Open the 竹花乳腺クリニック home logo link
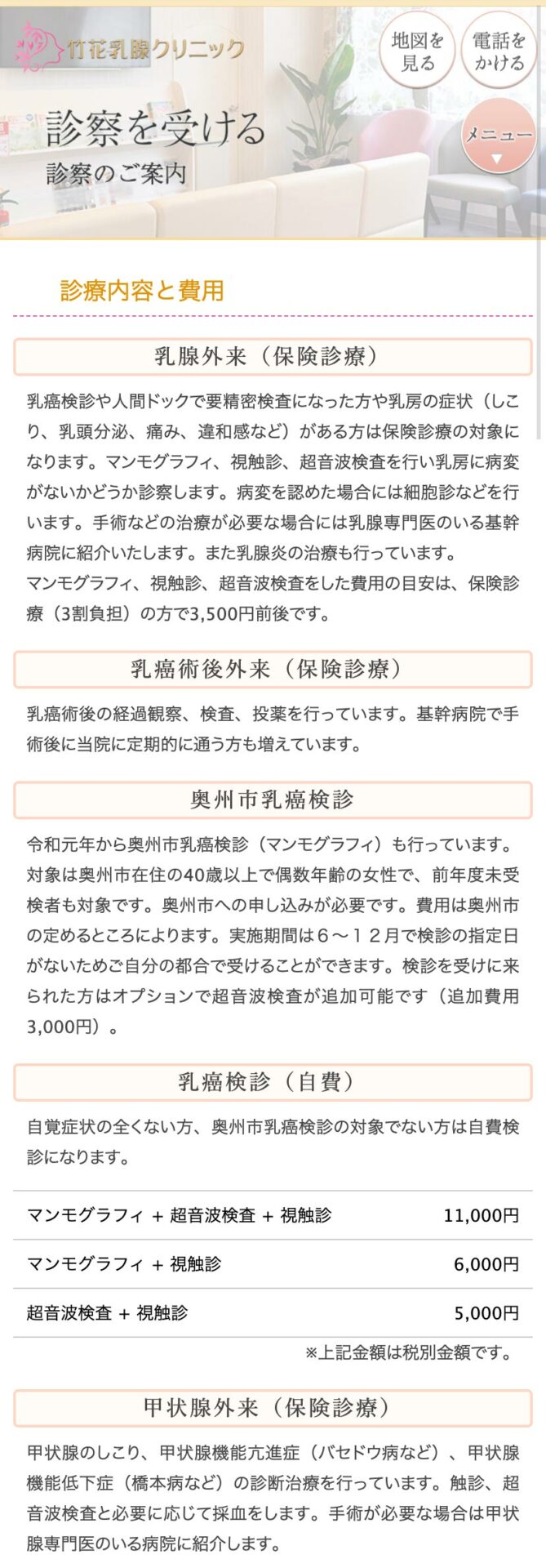Viewport: 546px width, 1568px height. coord(131,47)
